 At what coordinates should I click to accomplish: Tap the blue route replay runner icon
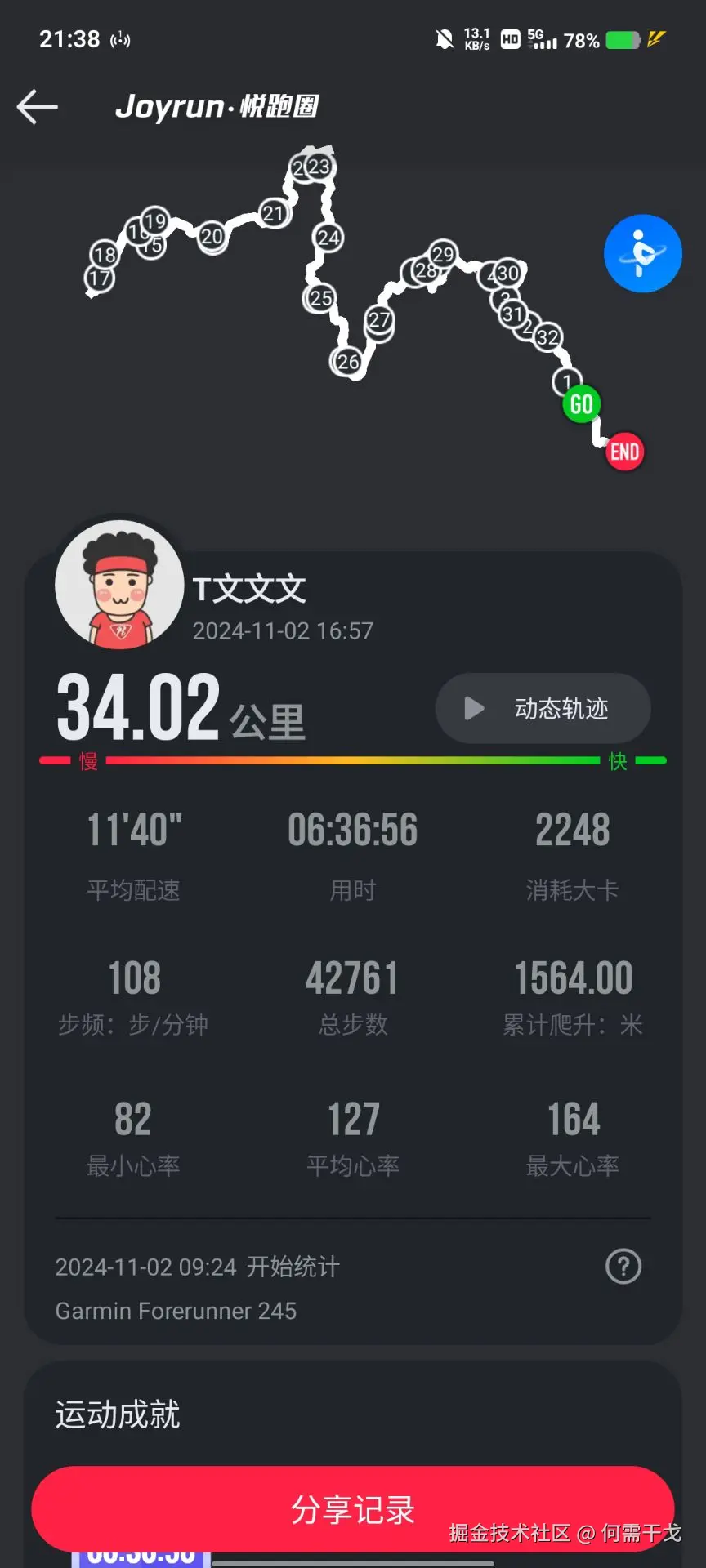coord(643,254)
